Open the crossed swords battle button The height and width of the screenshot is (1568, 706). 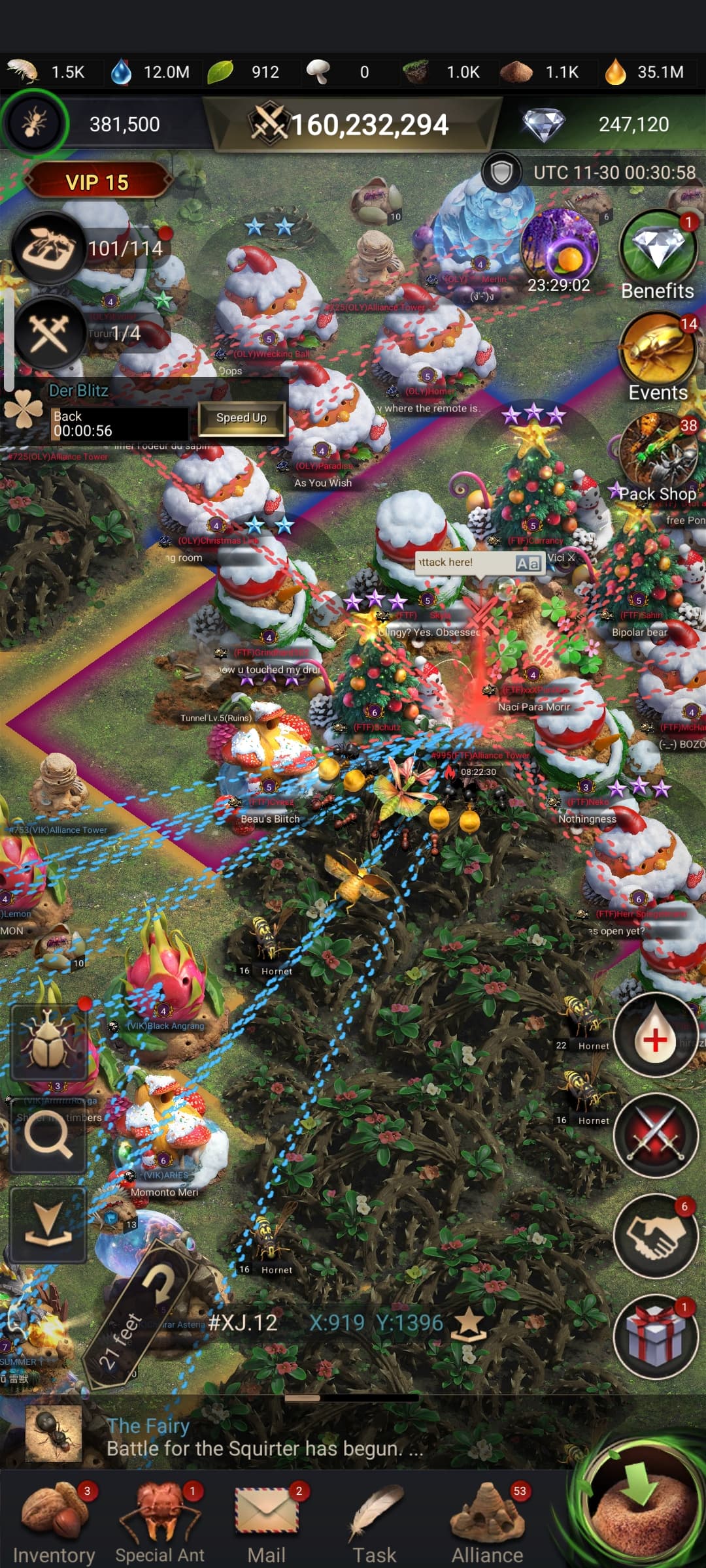coord(656,1136)
